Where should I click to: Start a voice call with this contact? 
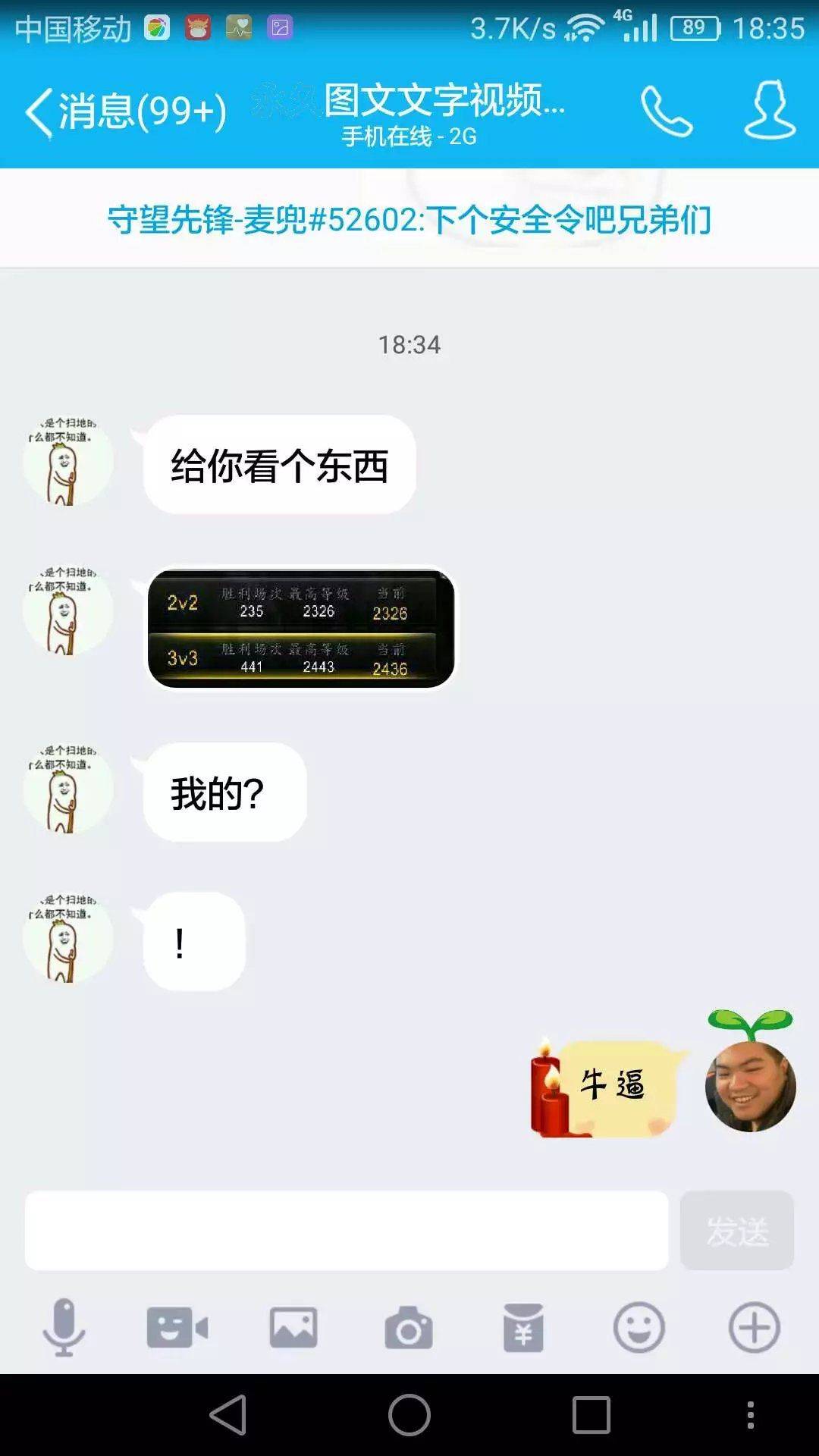[666, 112]
